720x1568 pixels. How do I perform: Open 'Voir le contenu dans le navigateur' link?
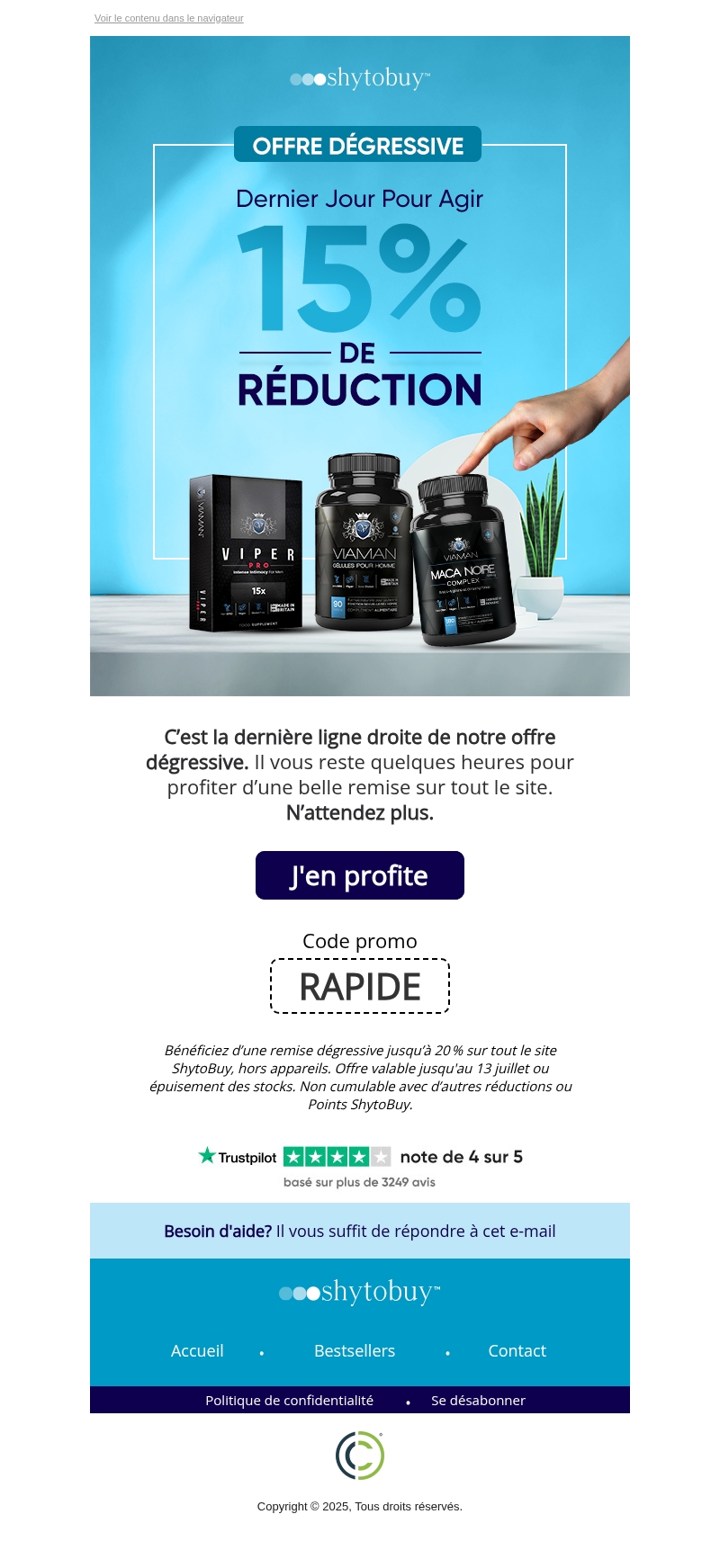(168, 18)
